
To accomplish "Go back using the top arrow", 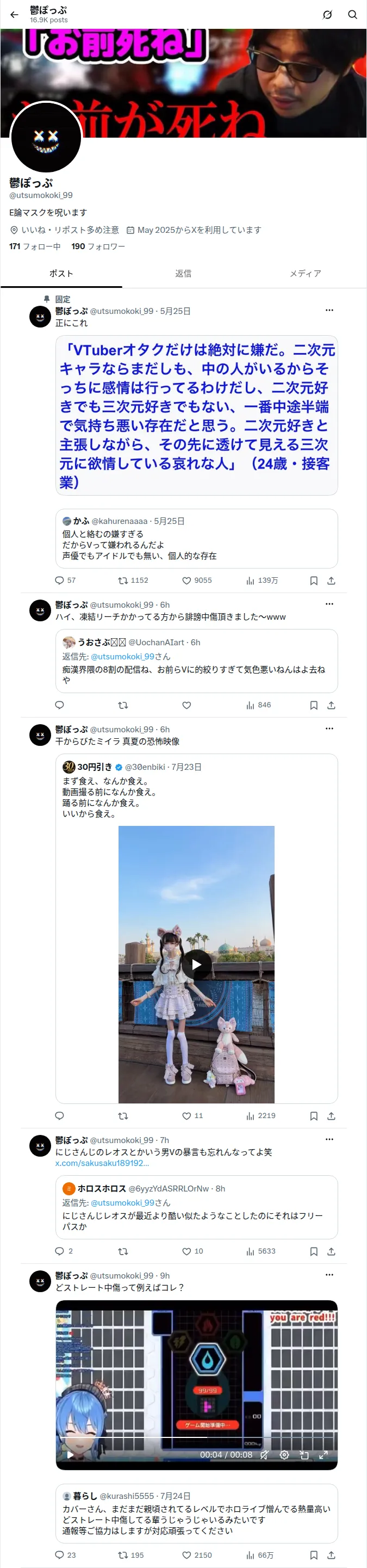I will [x=15, y=15].
